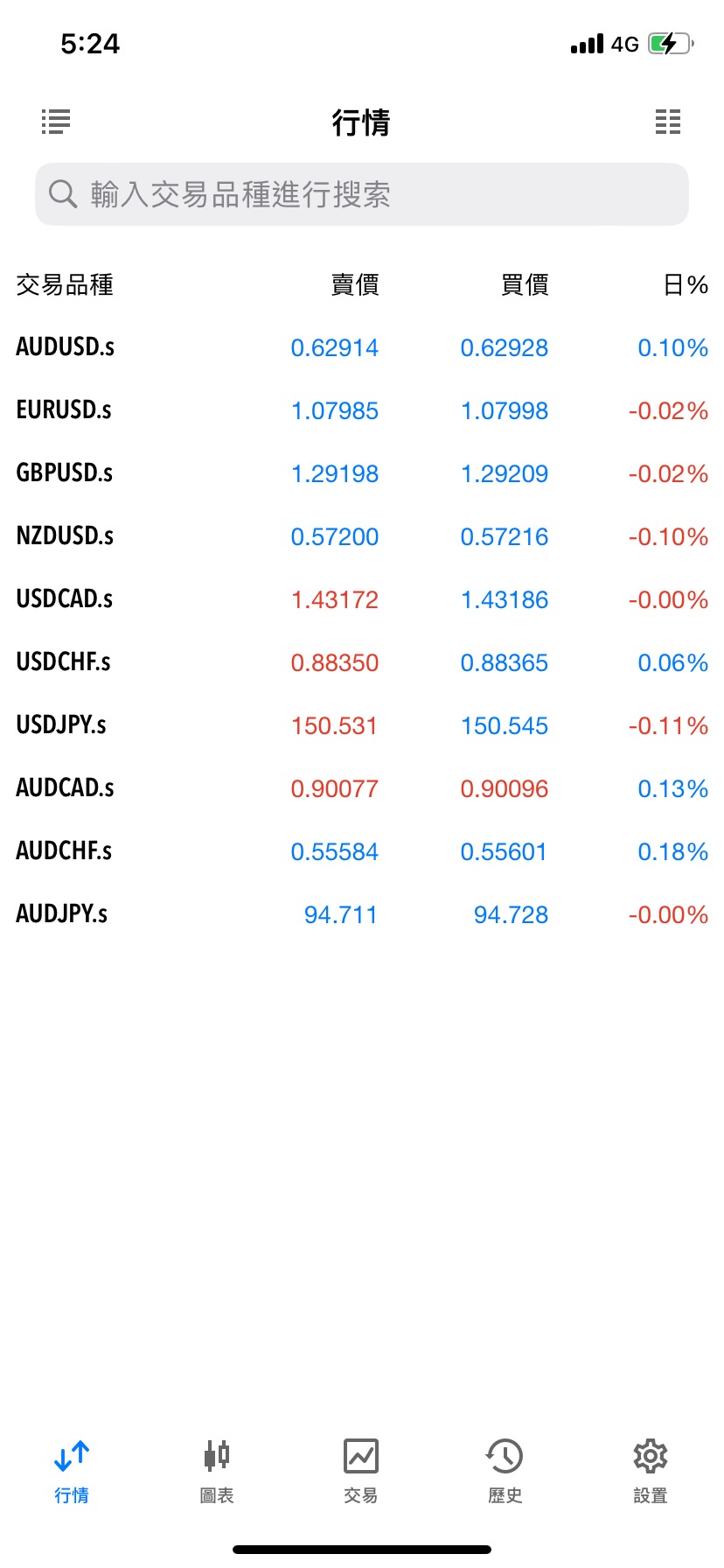Open the AUDCAD.s quote row
Image resolution: width=724 pixels, height=1568 pixels.
pyautogui.click(x=362, y=788)
